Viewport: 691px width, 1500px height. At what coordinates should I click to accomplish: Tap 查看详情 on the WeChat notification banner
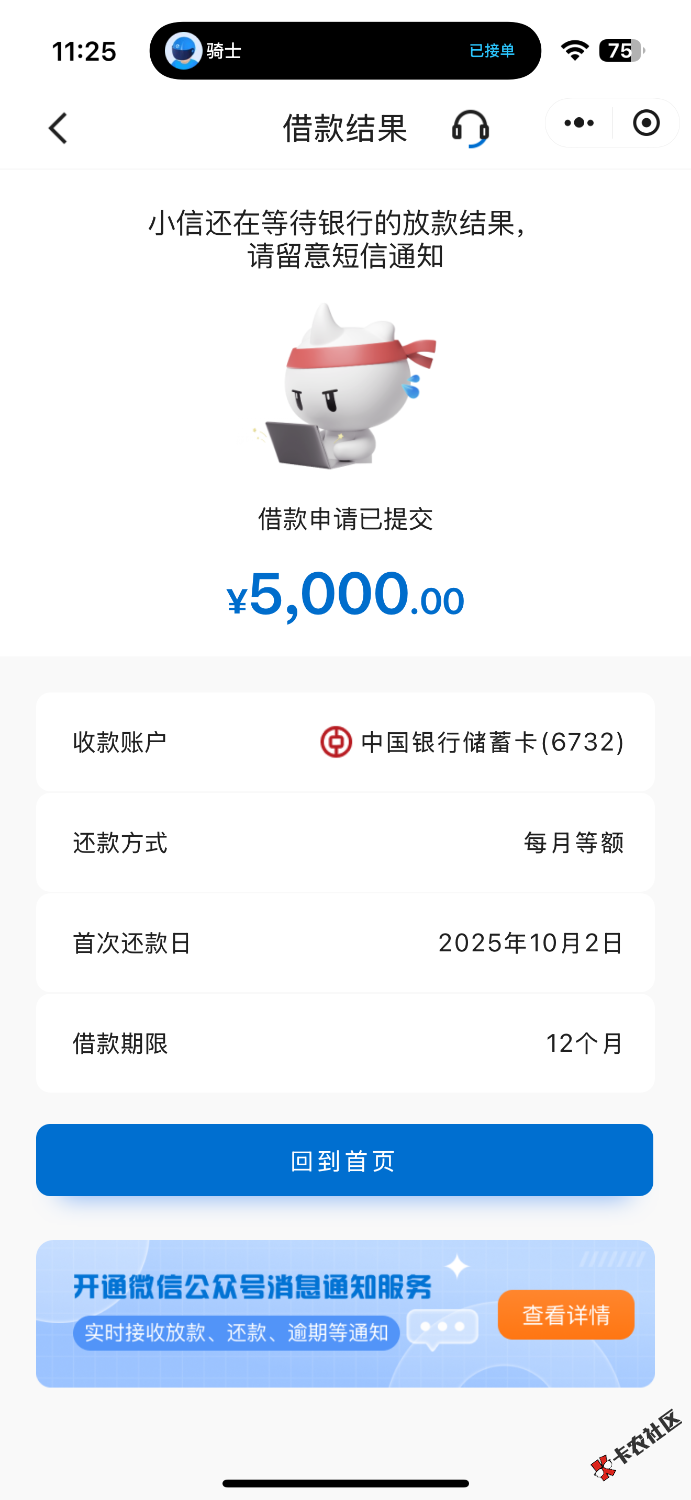click(x=566, y=1315)
